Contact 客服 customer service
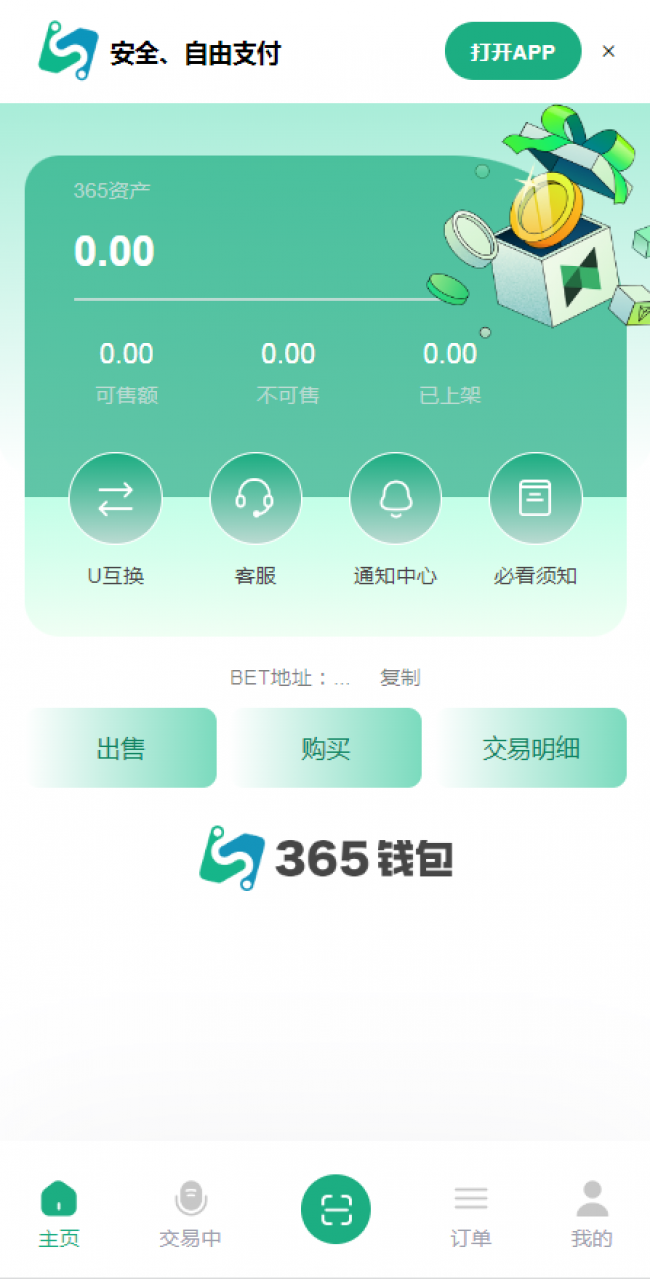Image resolution: width=650 pixels, height=1279 pixels. click(x=255, y=499)
